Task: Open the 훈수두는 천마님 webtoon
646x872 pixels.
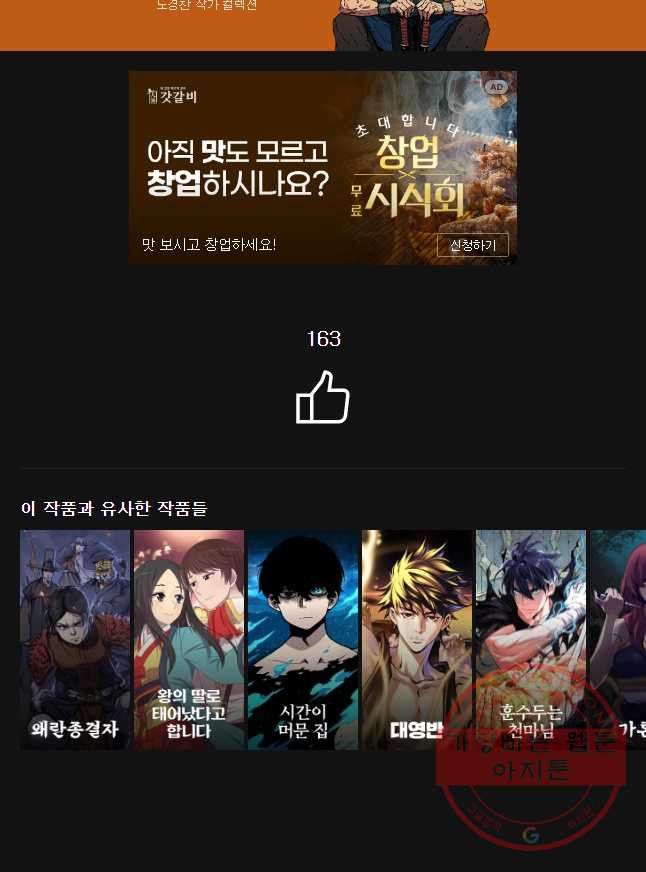Action: click(x=531, y=639)
